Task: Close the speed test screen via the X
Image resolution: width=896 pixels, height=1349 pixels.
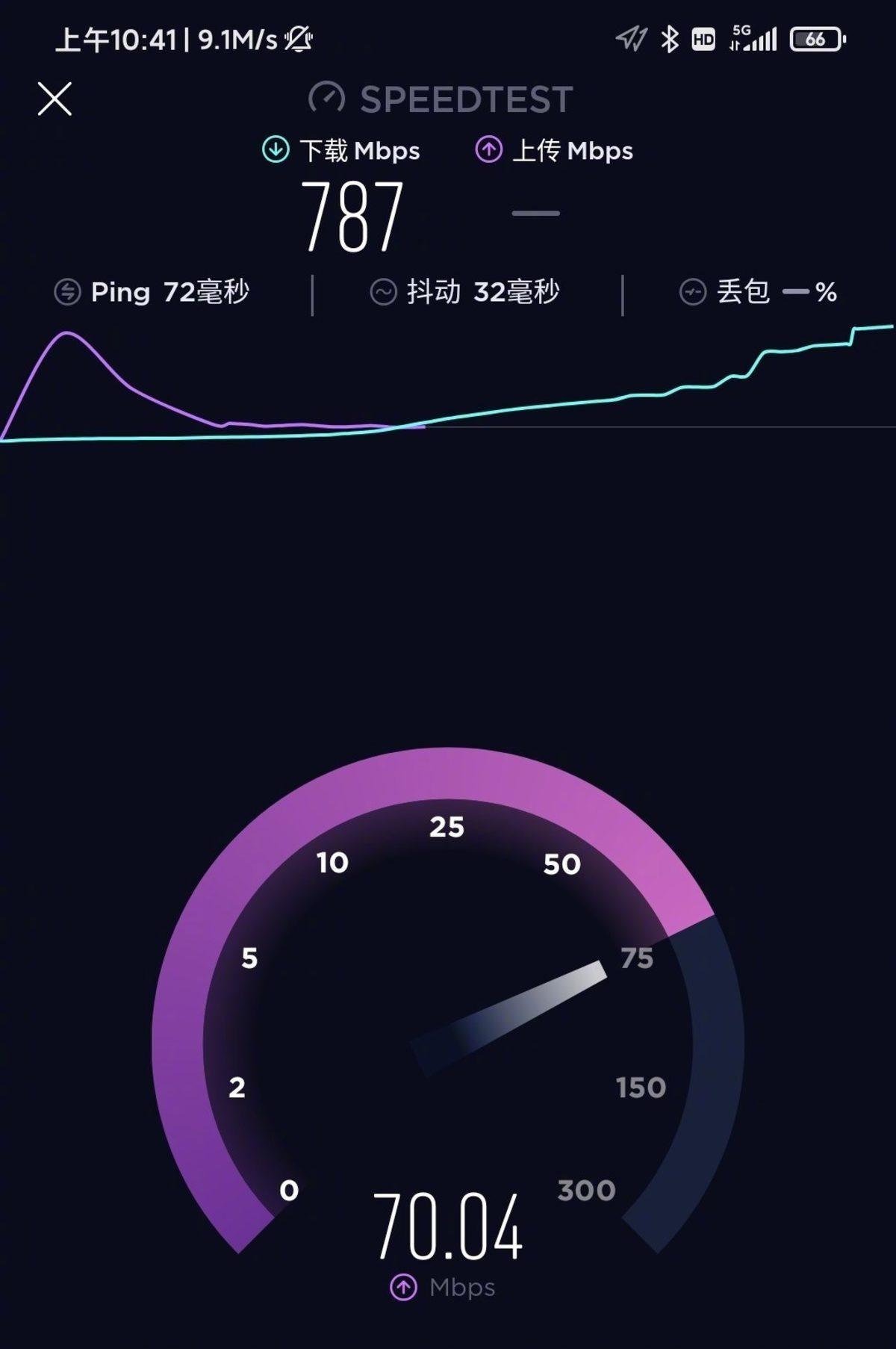Action: click(x=55, y=98)
